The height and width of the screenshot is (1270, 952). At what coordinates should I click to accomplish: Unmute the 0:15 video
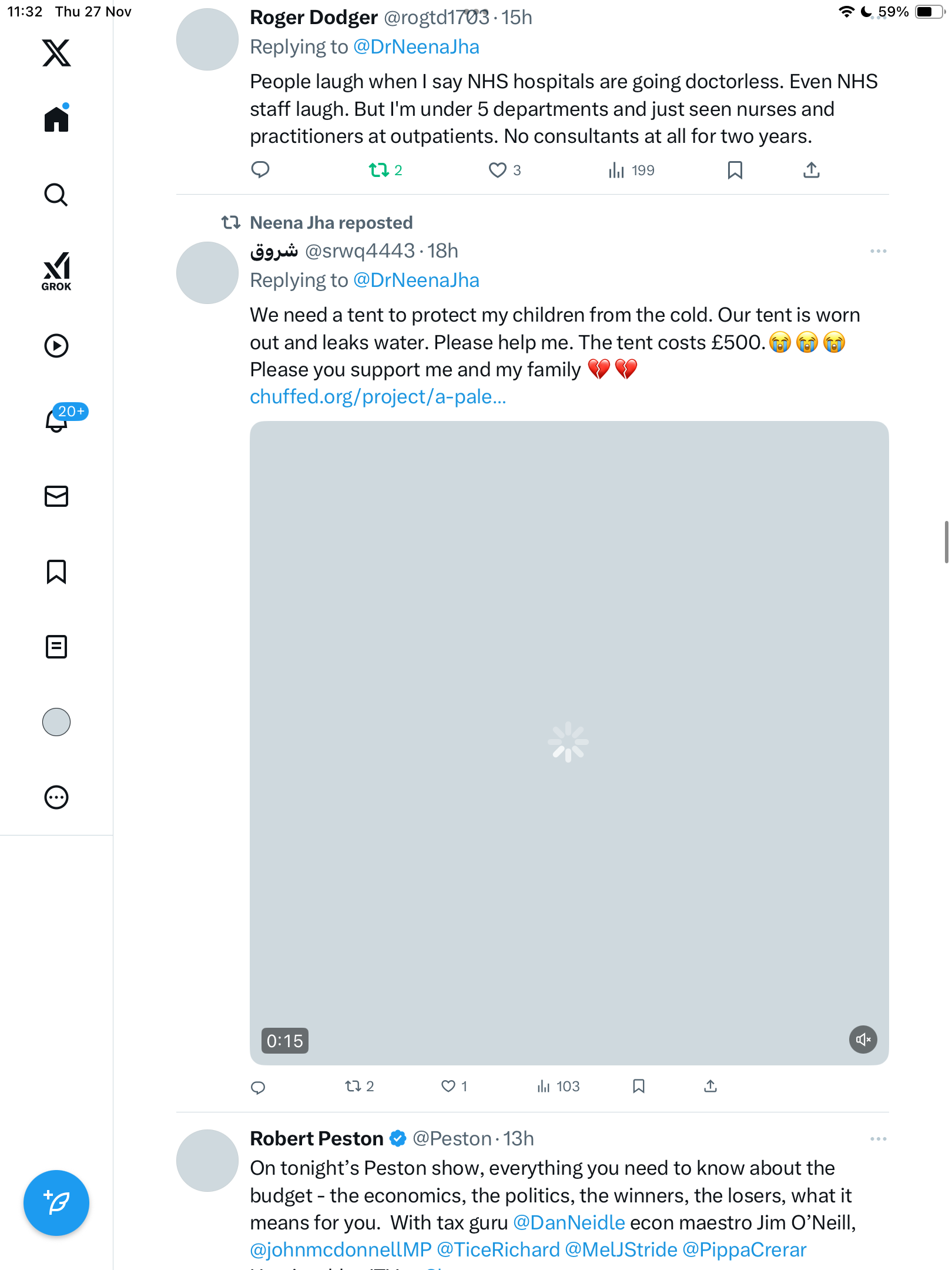(x=863, y=1040)
